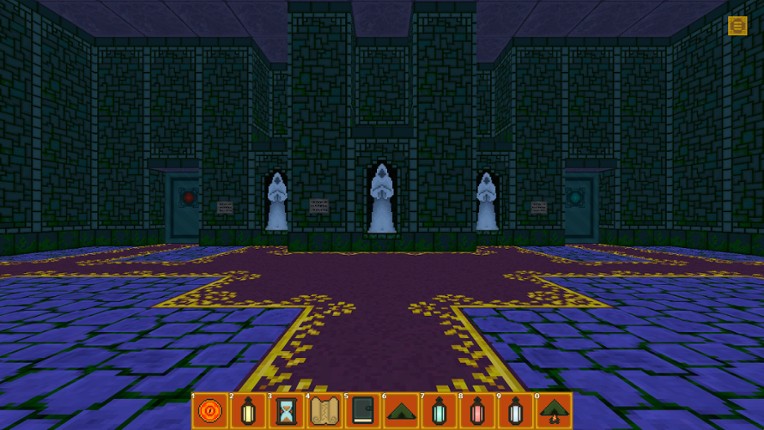Select the white lantern in slot 9
Image resolution: width=764 pixels, height=430 pixels.
click(515, 409)
